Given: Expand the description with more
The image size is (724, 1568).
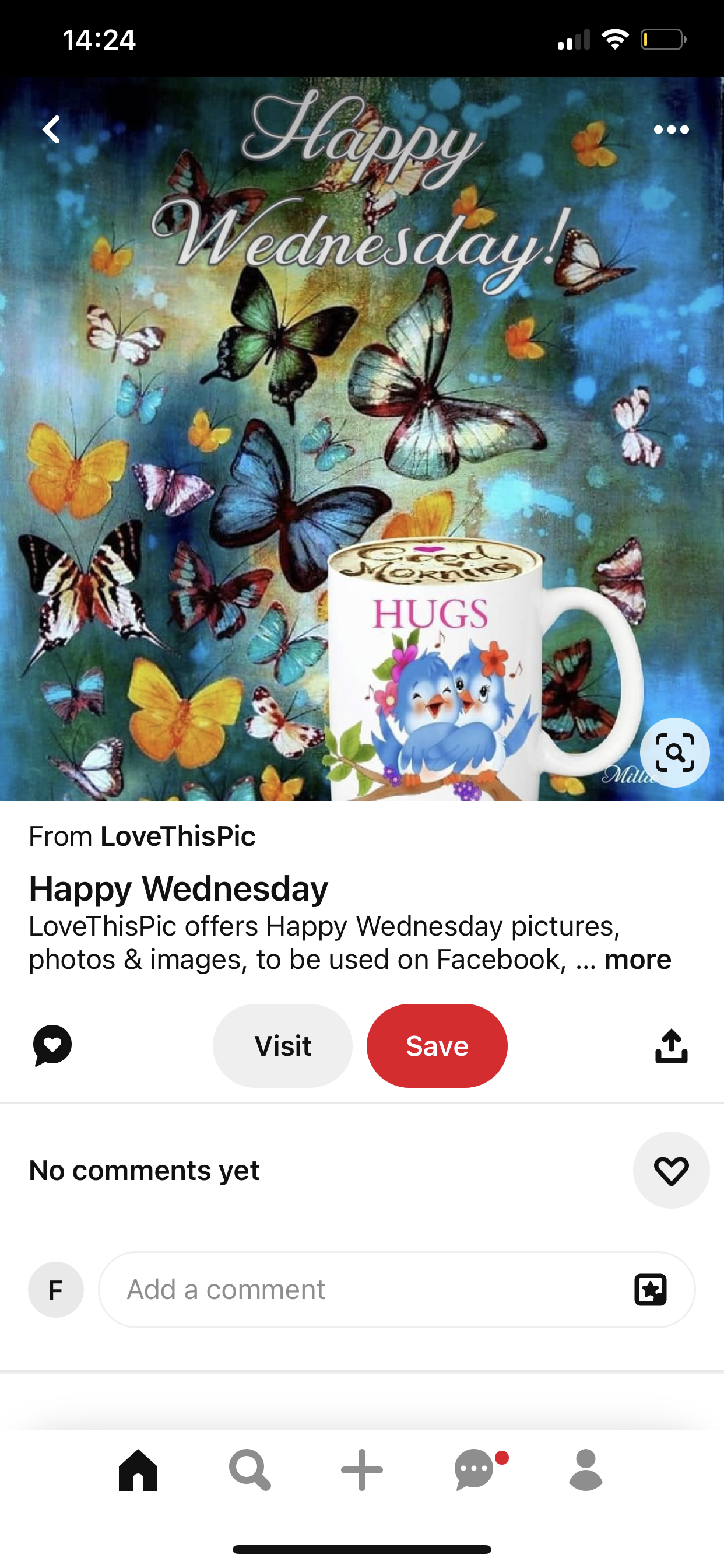Looking at the screenshot, I should click(638, 960).
